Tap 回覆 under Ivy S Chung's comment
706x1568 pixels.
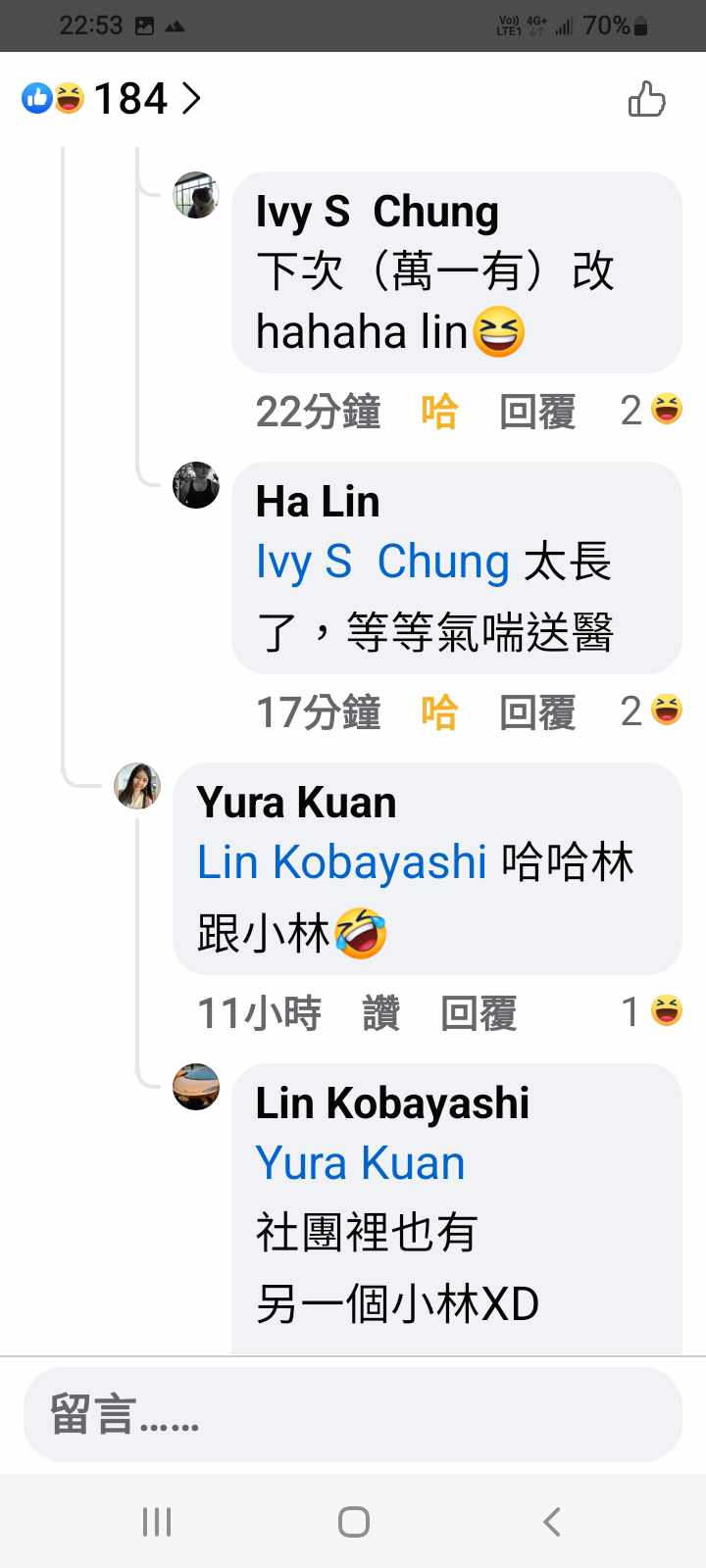536,412
